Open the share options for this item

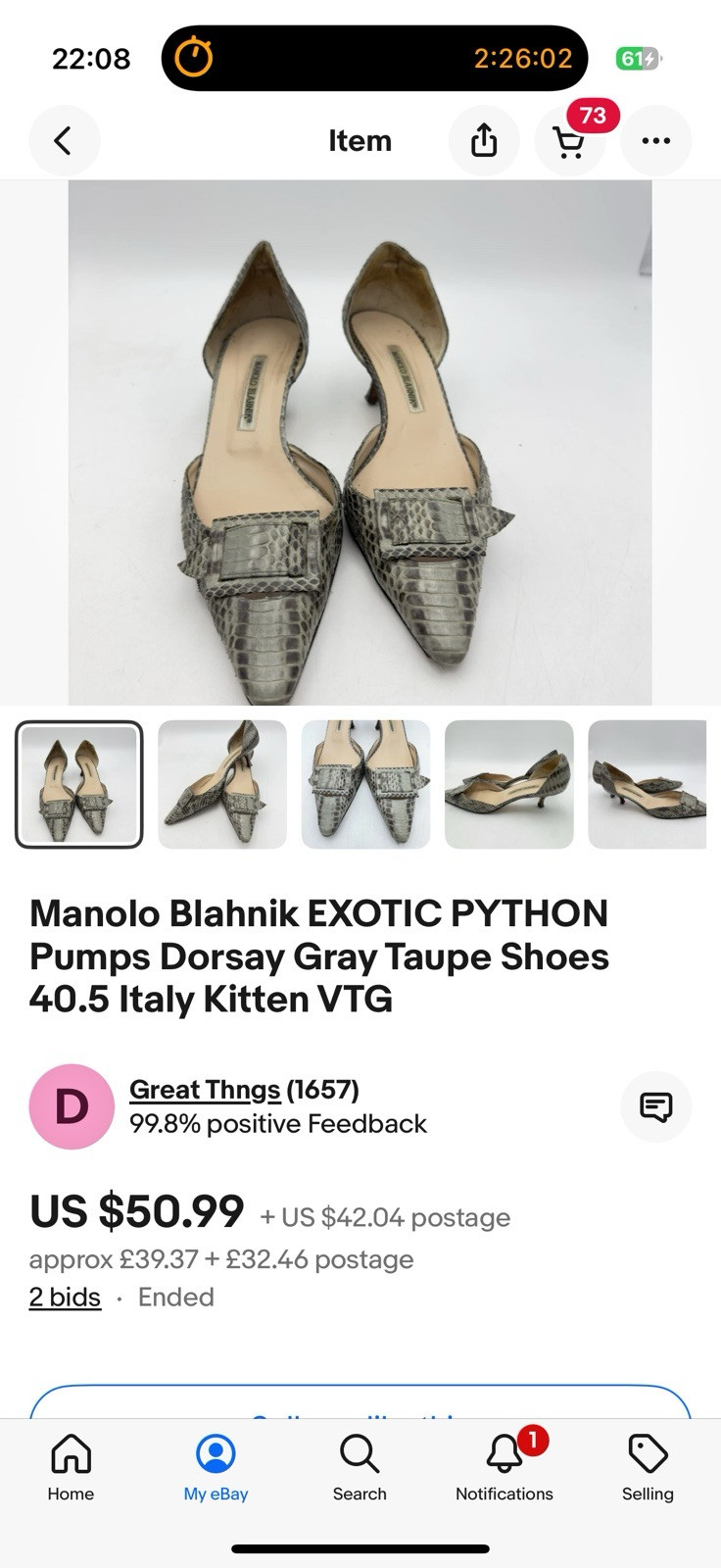point(483,140)
